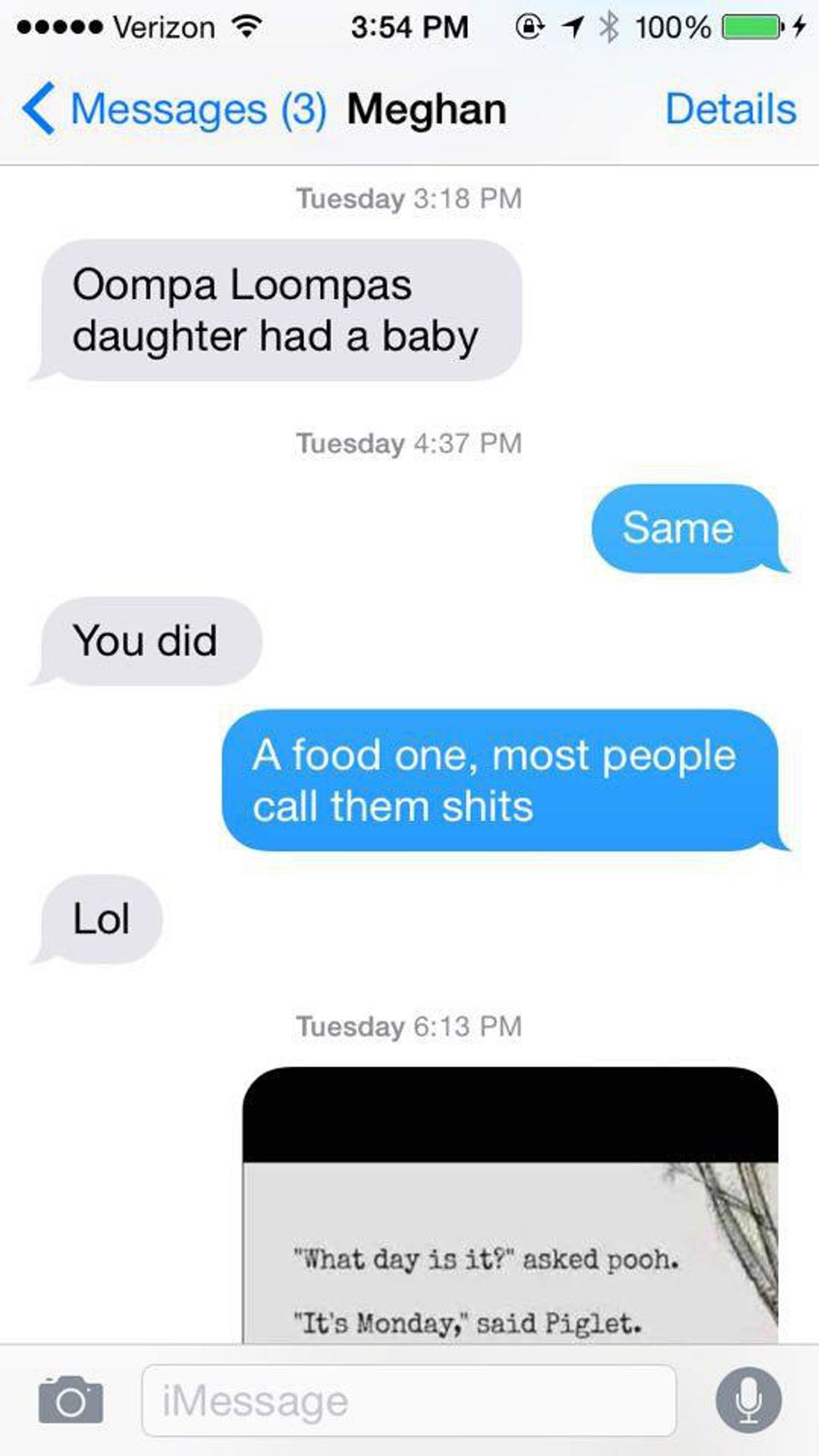Tap the microphone to record audio
The image size is (819, 1456).
click(x=748, y=1401)
